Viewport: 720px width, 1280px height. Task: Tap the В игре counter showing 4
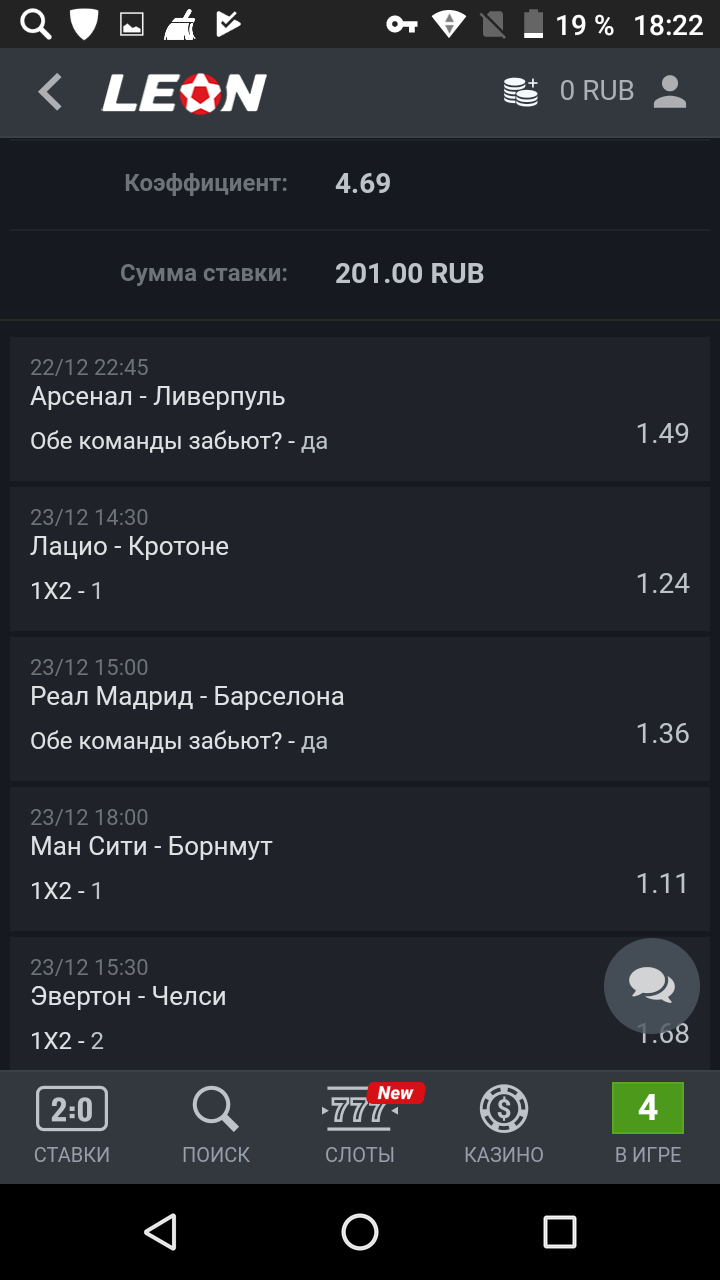647,1108
